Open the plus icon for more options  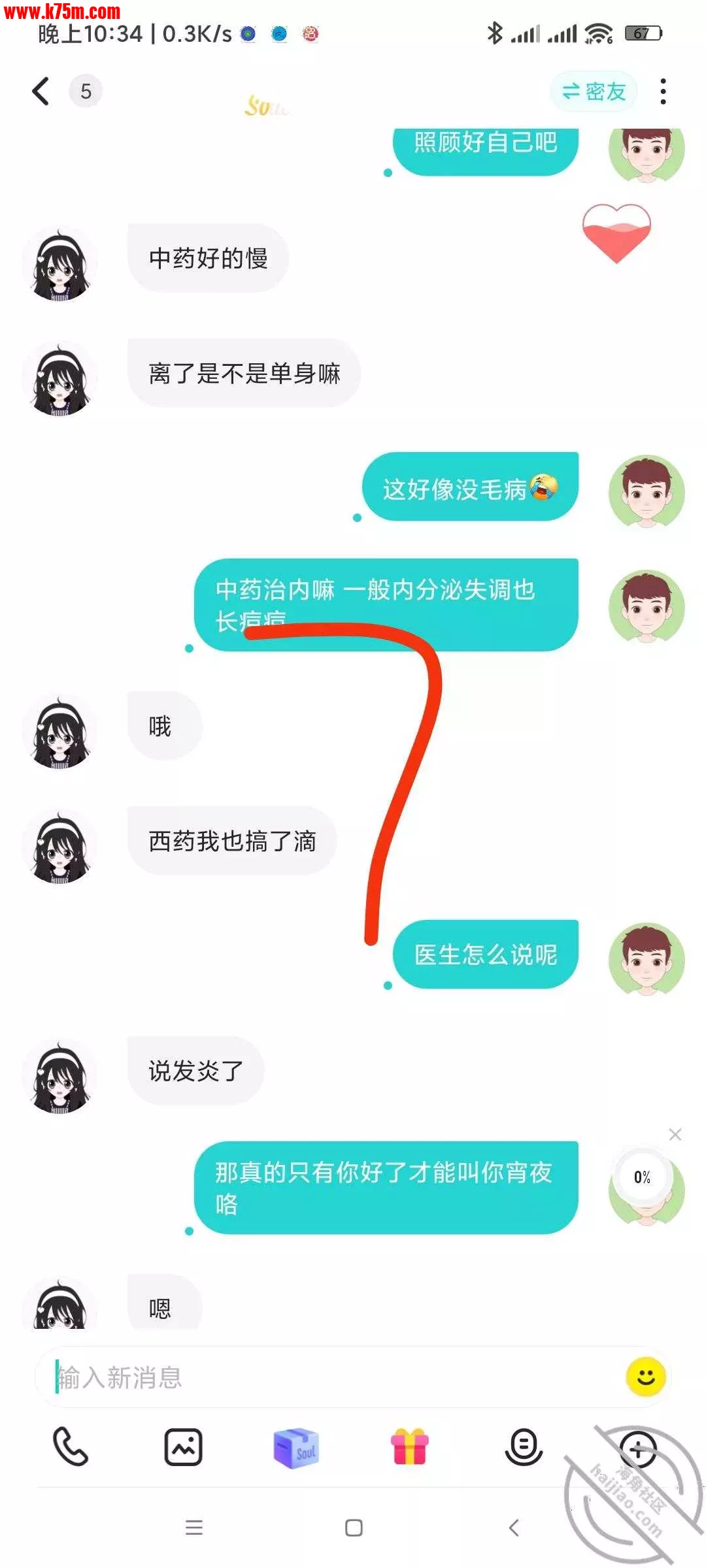[637, 1449]
